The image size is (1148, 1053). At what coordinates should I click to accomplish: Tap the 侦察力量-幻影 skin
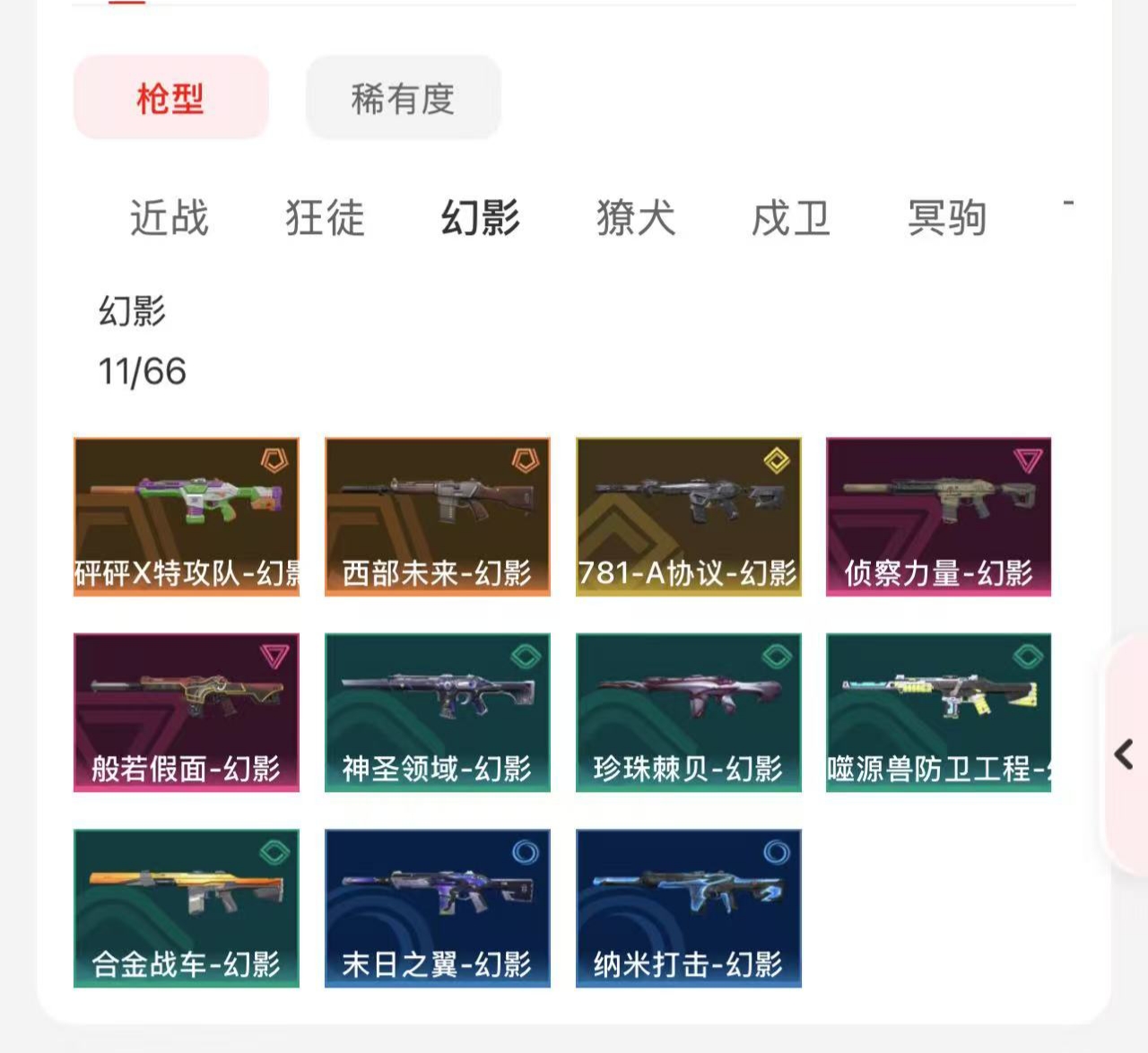(938, 517)
